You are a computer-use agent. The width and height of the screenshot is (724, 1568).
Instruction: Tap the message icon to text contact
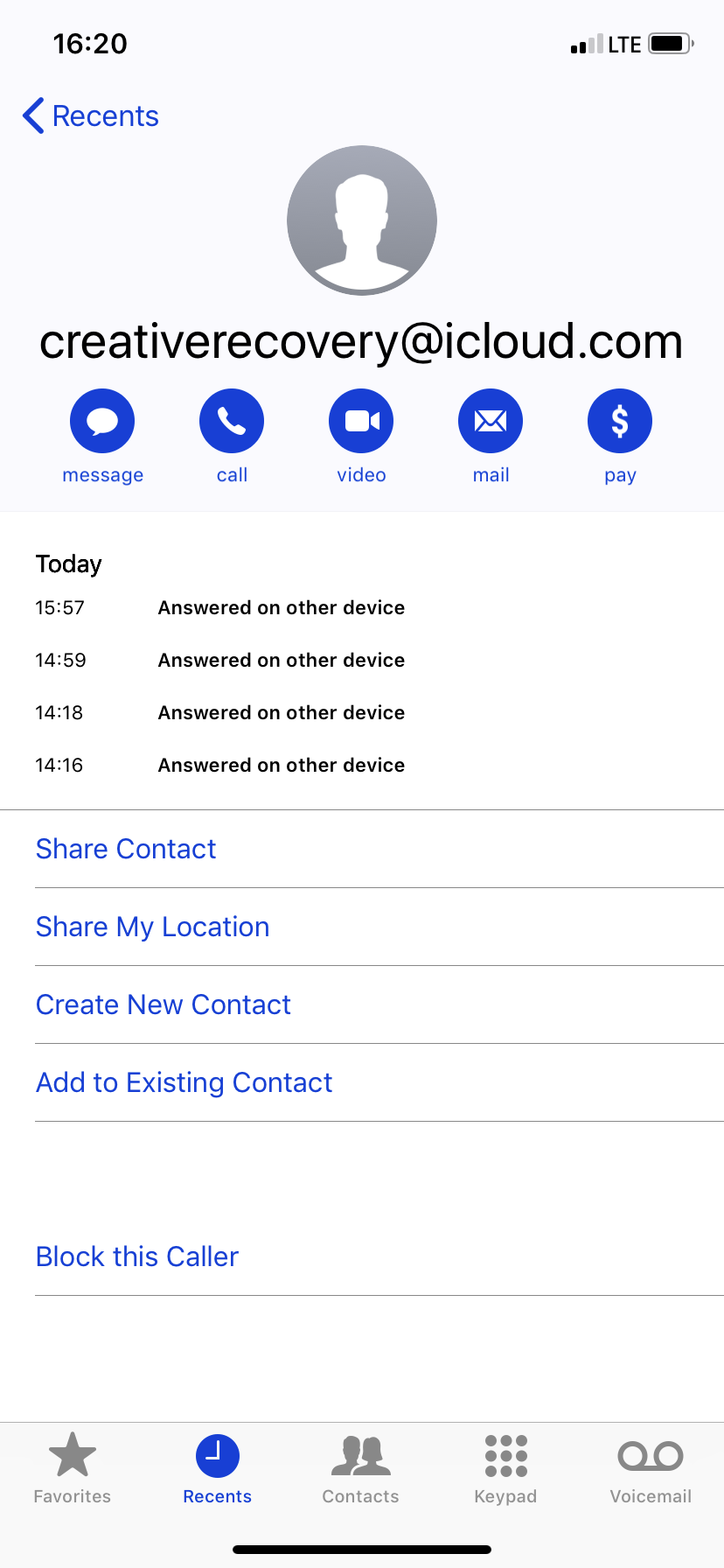tap(102, 421)
